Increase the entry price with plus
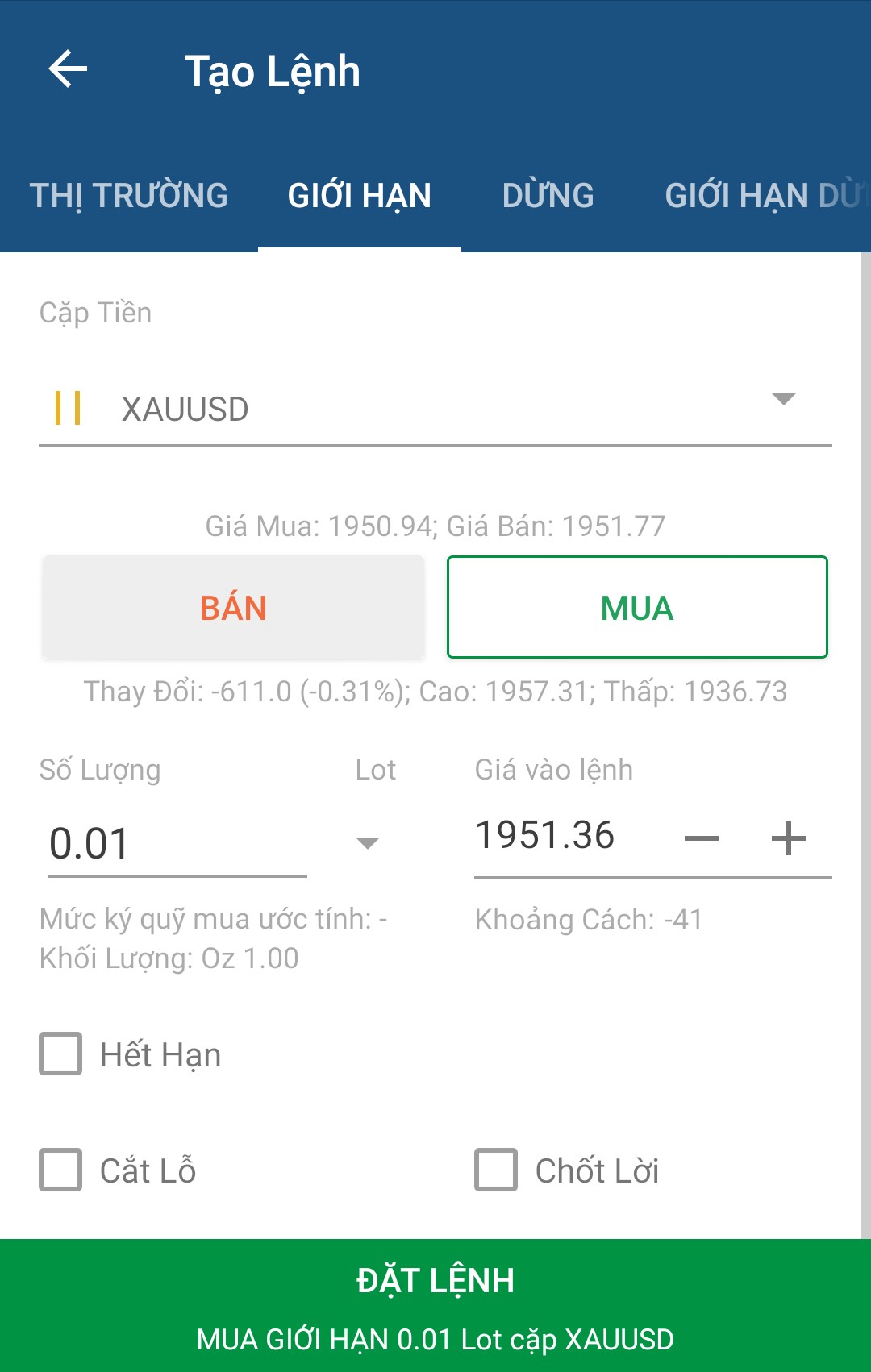Image resolution: width=871 pixels, height=1372 pixels. click(x=788, y=839)
